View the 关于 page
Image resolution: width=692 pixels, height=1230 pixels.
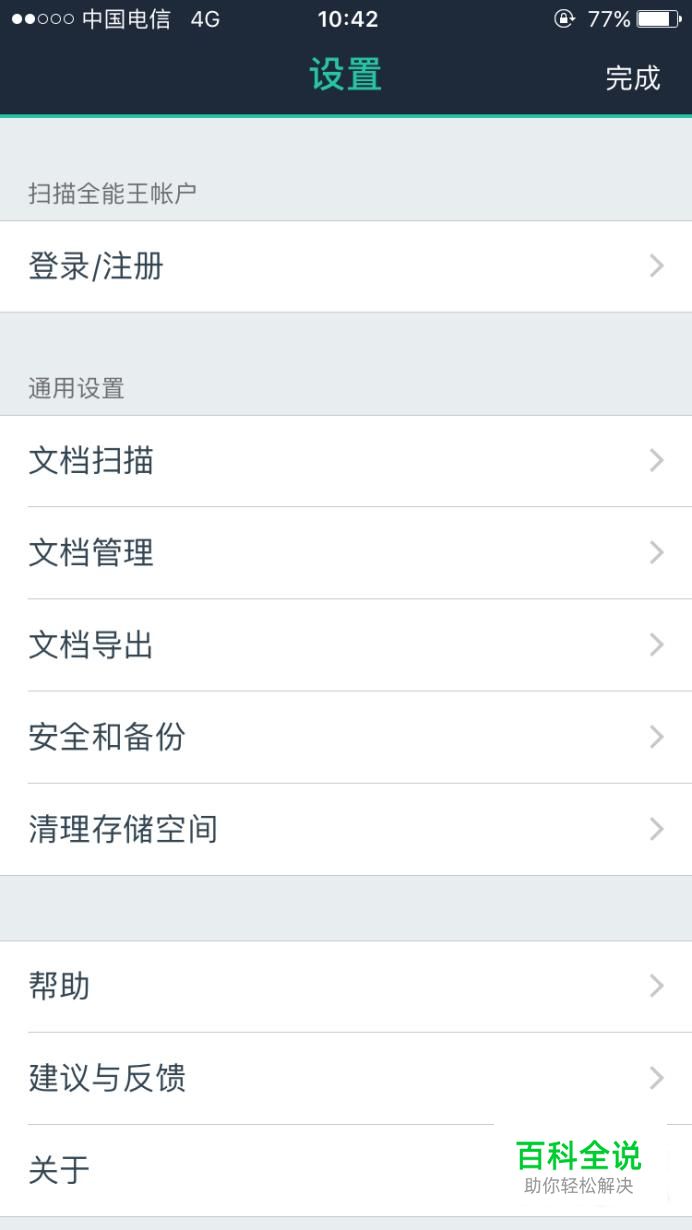pyautogui.click(x=250, y=1170)
